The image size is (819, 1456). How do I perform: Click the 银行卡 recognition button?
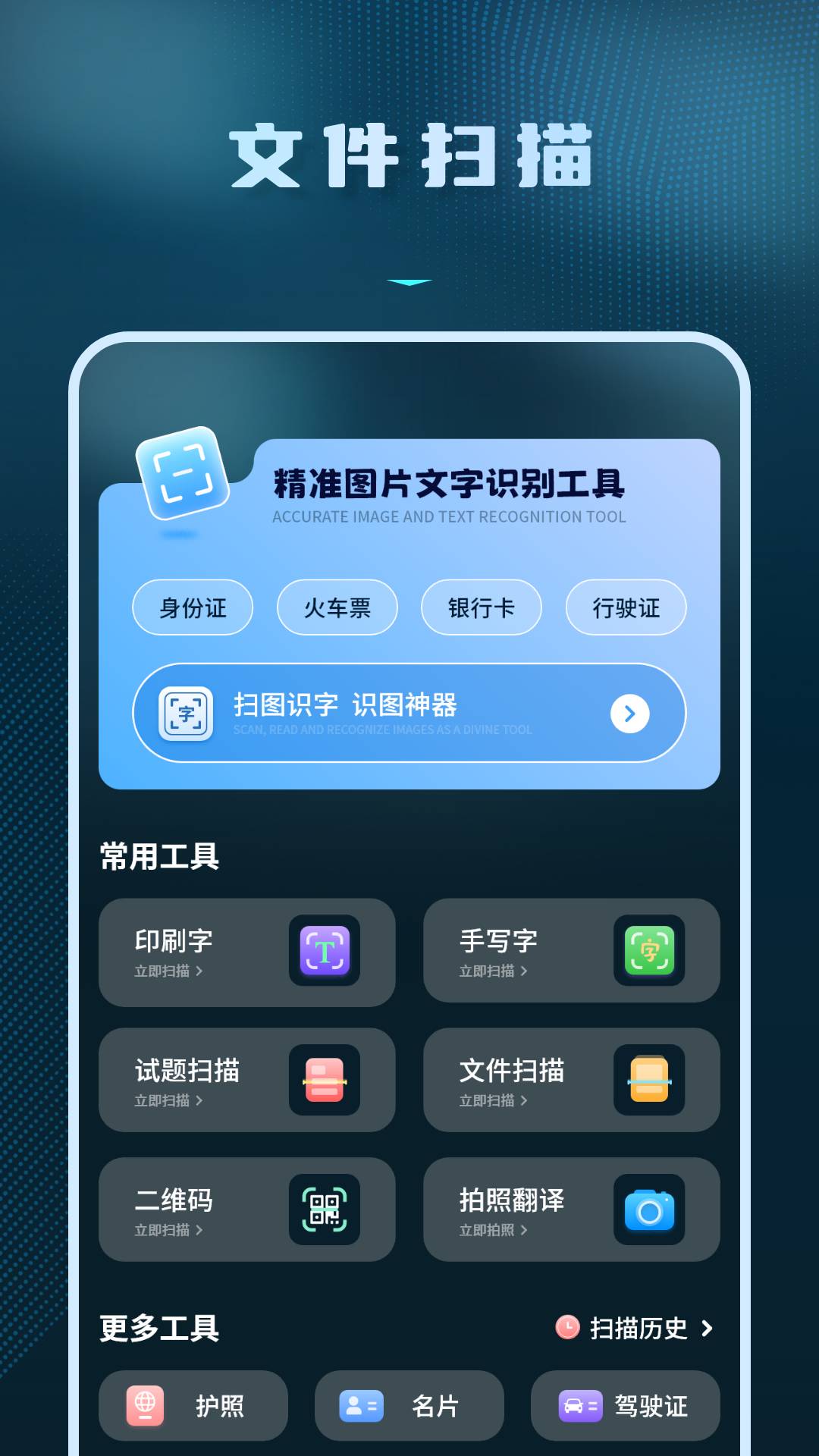click(481, 607)
